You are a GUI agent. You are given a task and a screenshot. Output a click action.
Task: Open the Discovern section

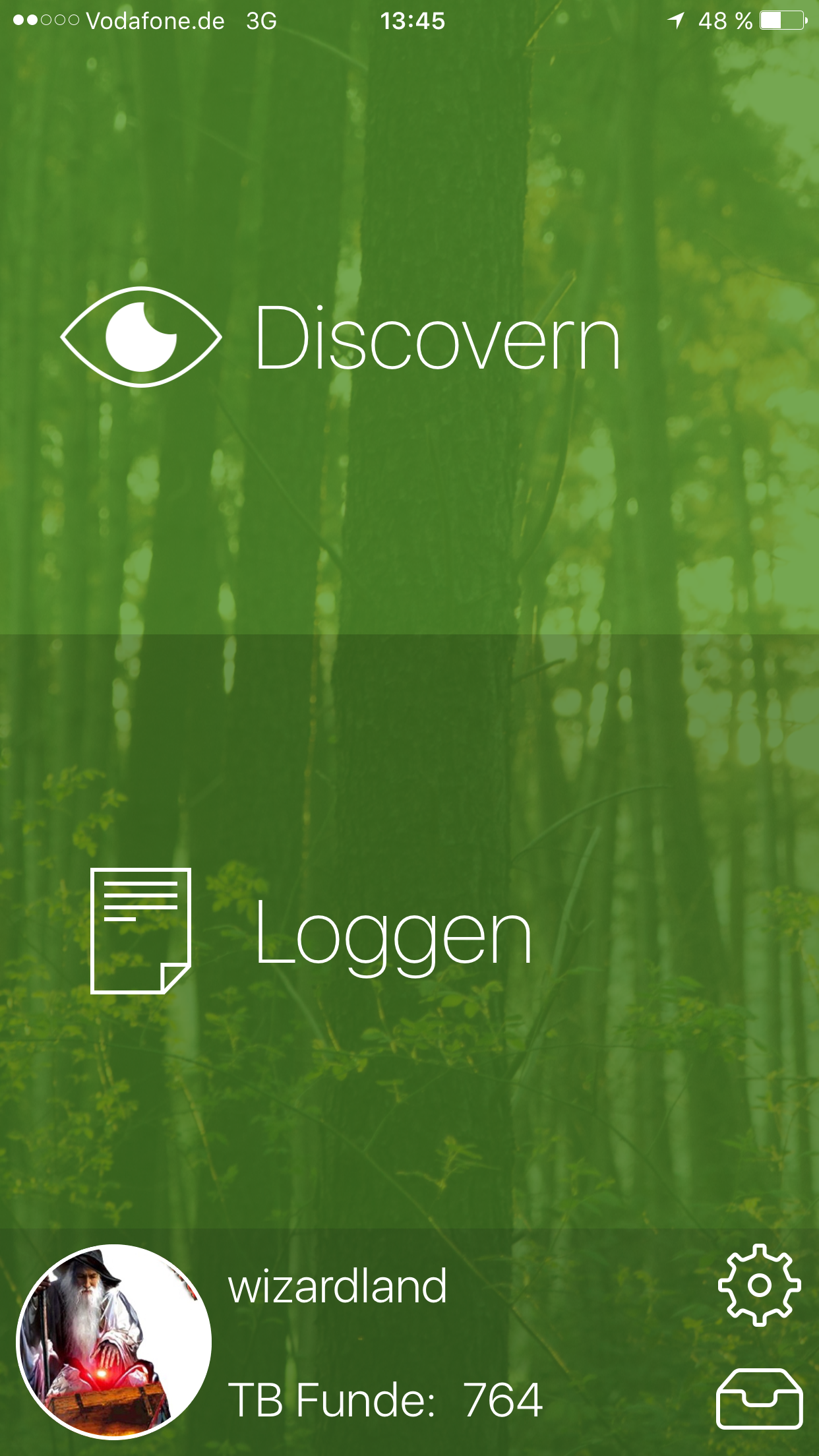(x=409, y=338)
